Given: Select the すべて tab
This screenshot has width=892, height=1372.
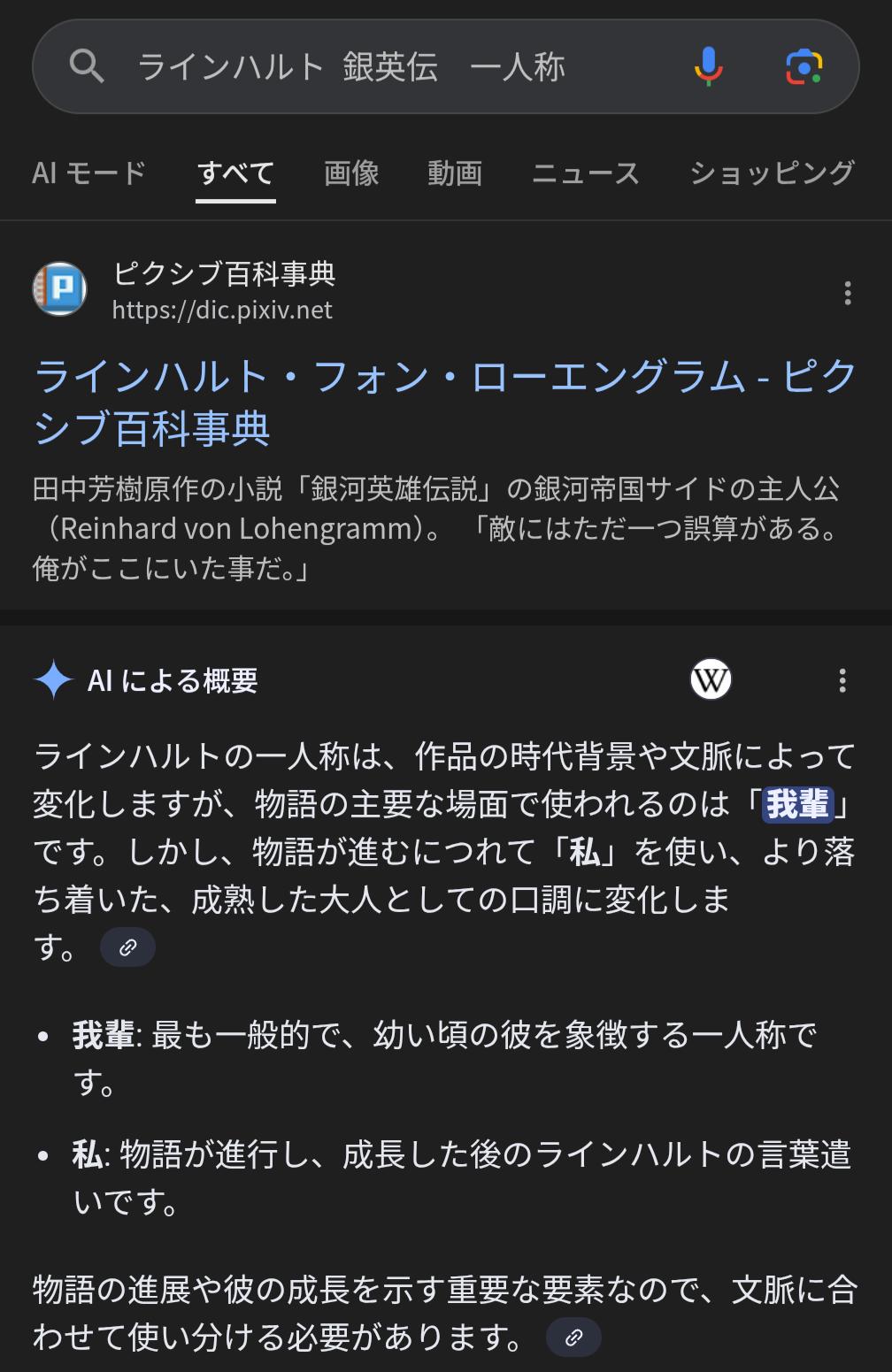Looking at the screenshot, I should (235, 172).
